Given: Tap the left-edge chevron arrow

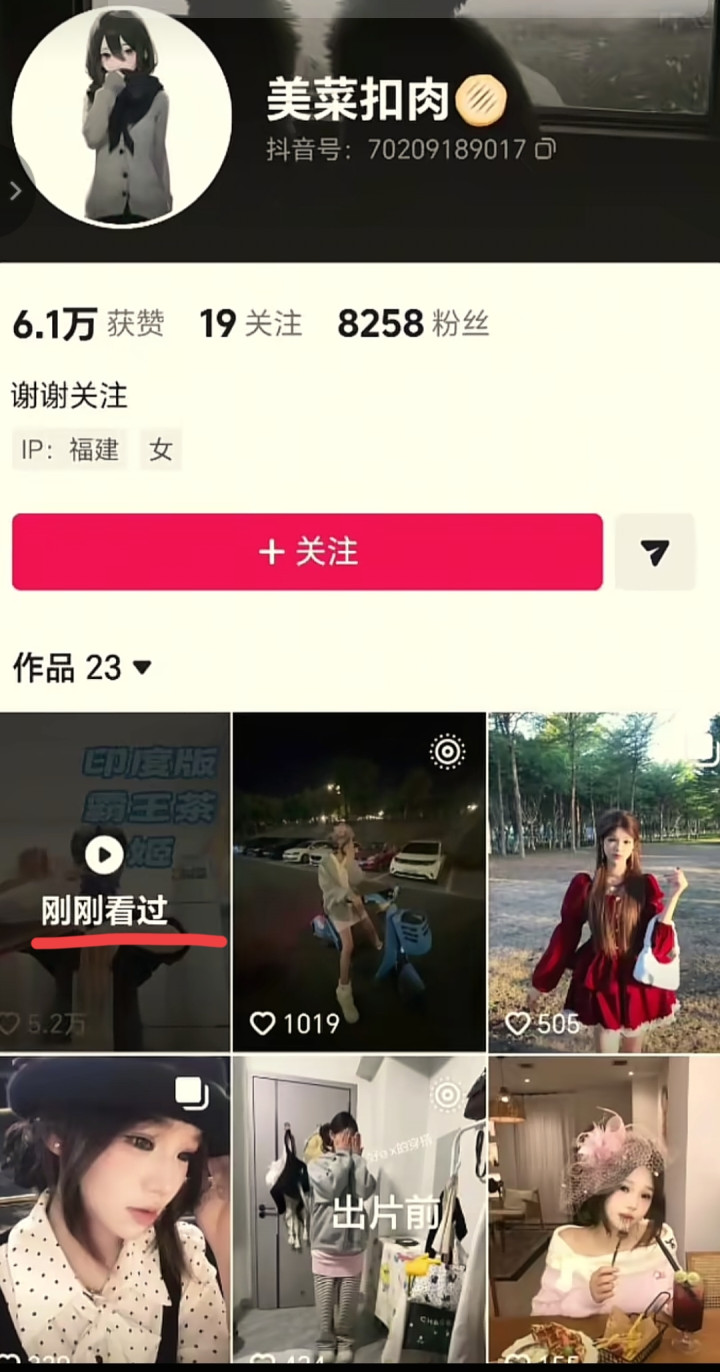Looking at the screenshot, I should (14, 191).
